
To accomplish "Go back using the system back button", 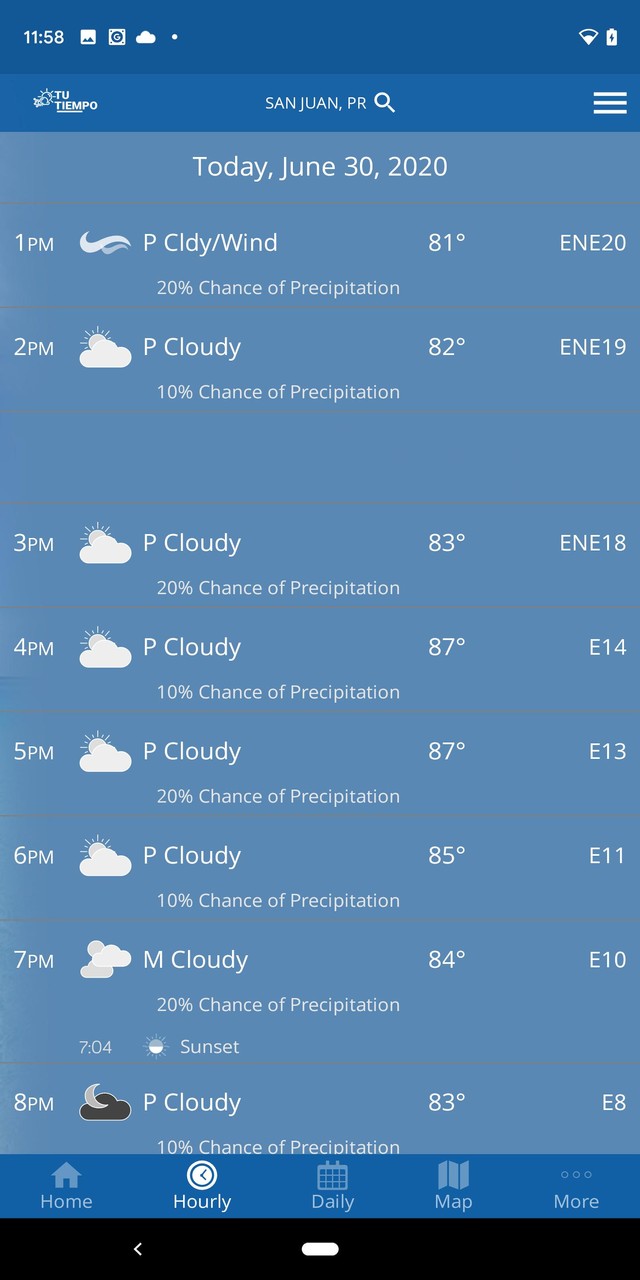I will [x=138, y=1248].
